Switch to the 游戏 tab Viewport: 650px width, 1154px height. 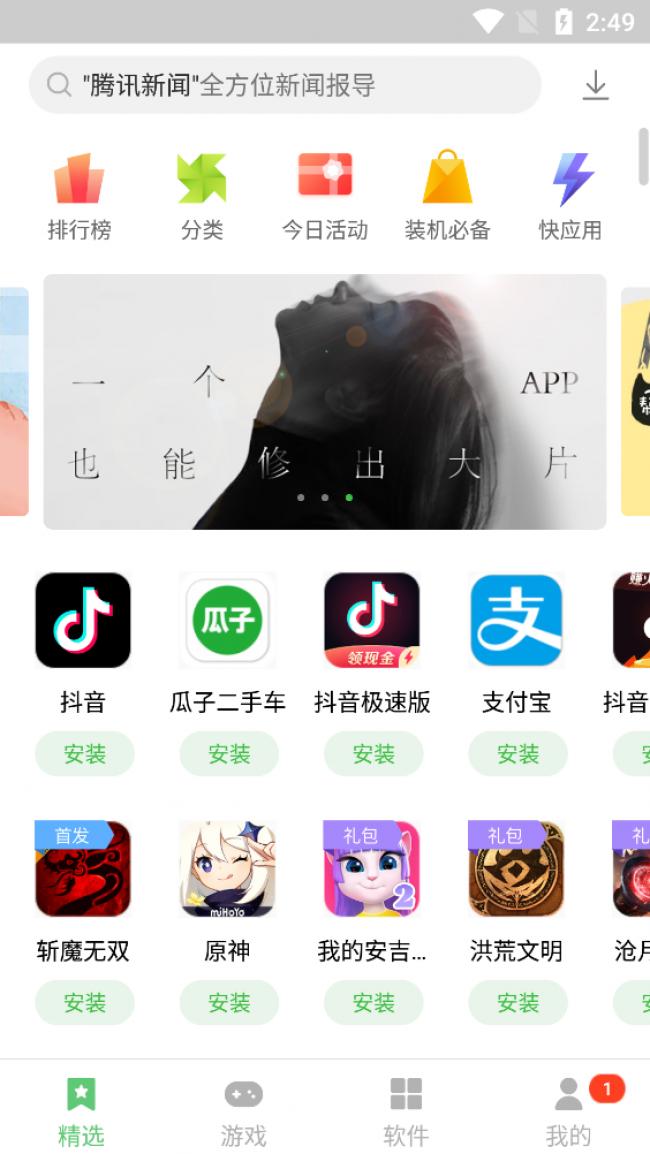click(x=243, y=1112)
